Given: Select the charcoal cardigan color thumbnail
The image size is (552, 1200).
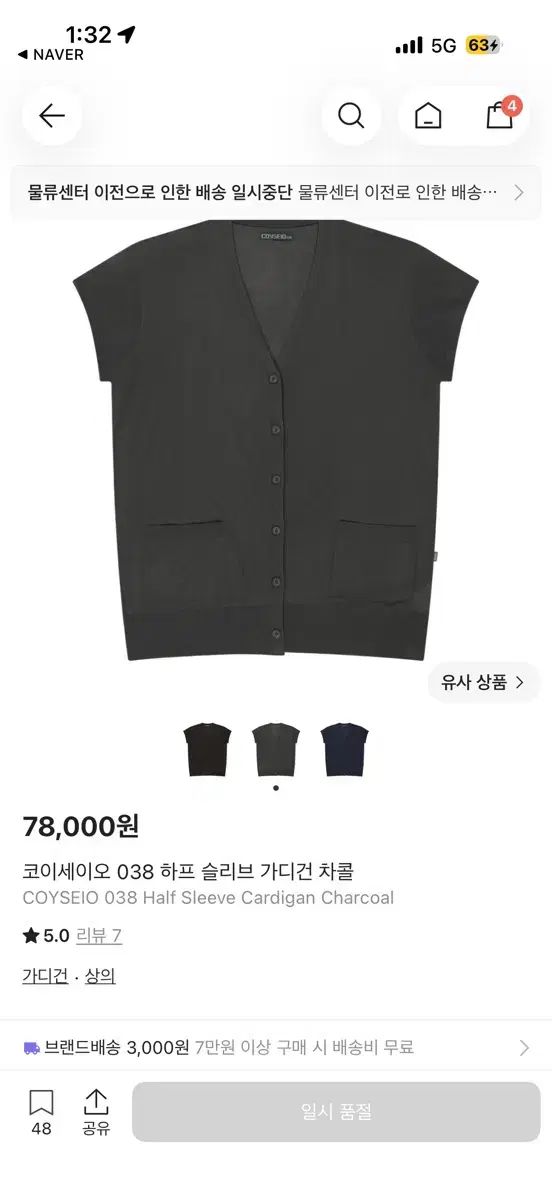Looking at the screenshot, I should pyautogui.click(x=276, y=750).
